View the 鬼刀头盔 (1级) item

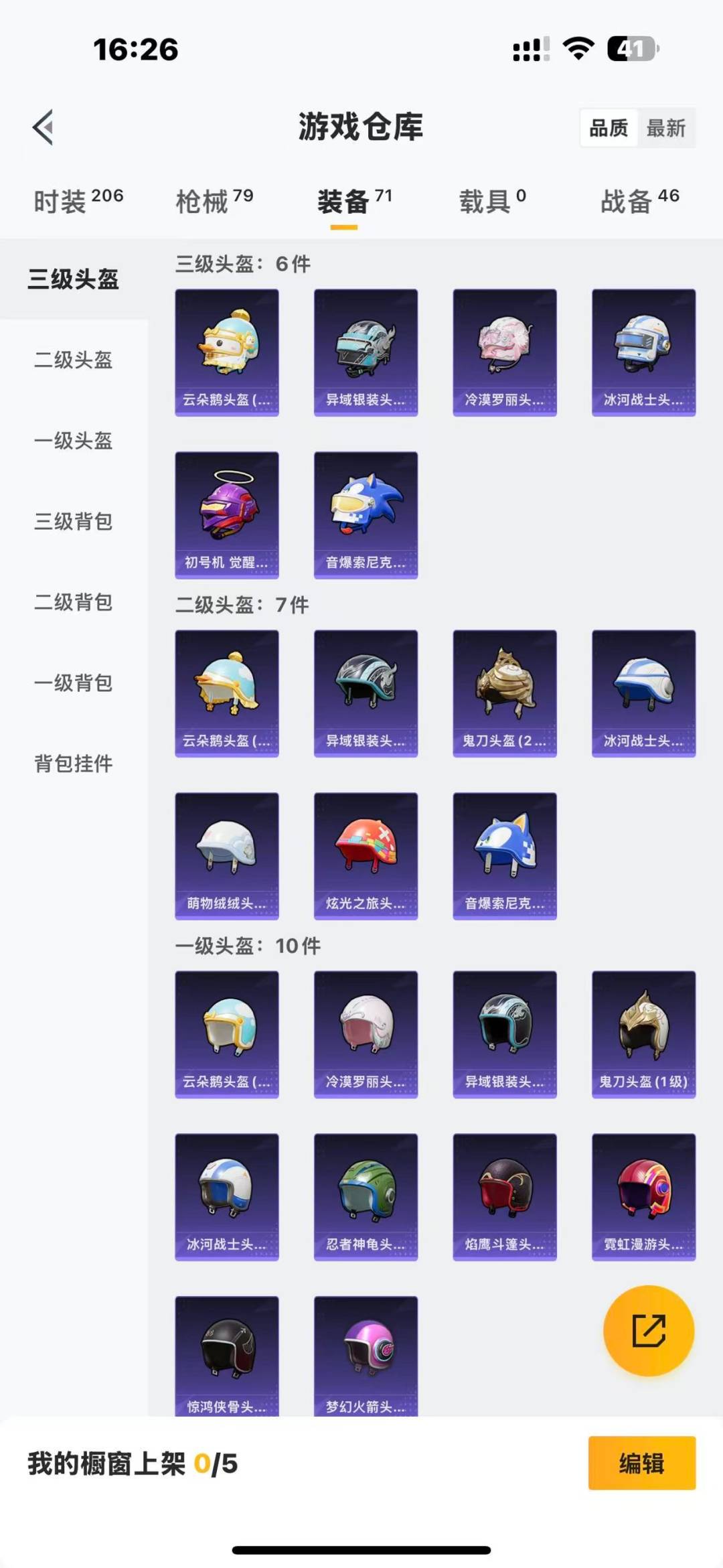[x=643, y=1034]
